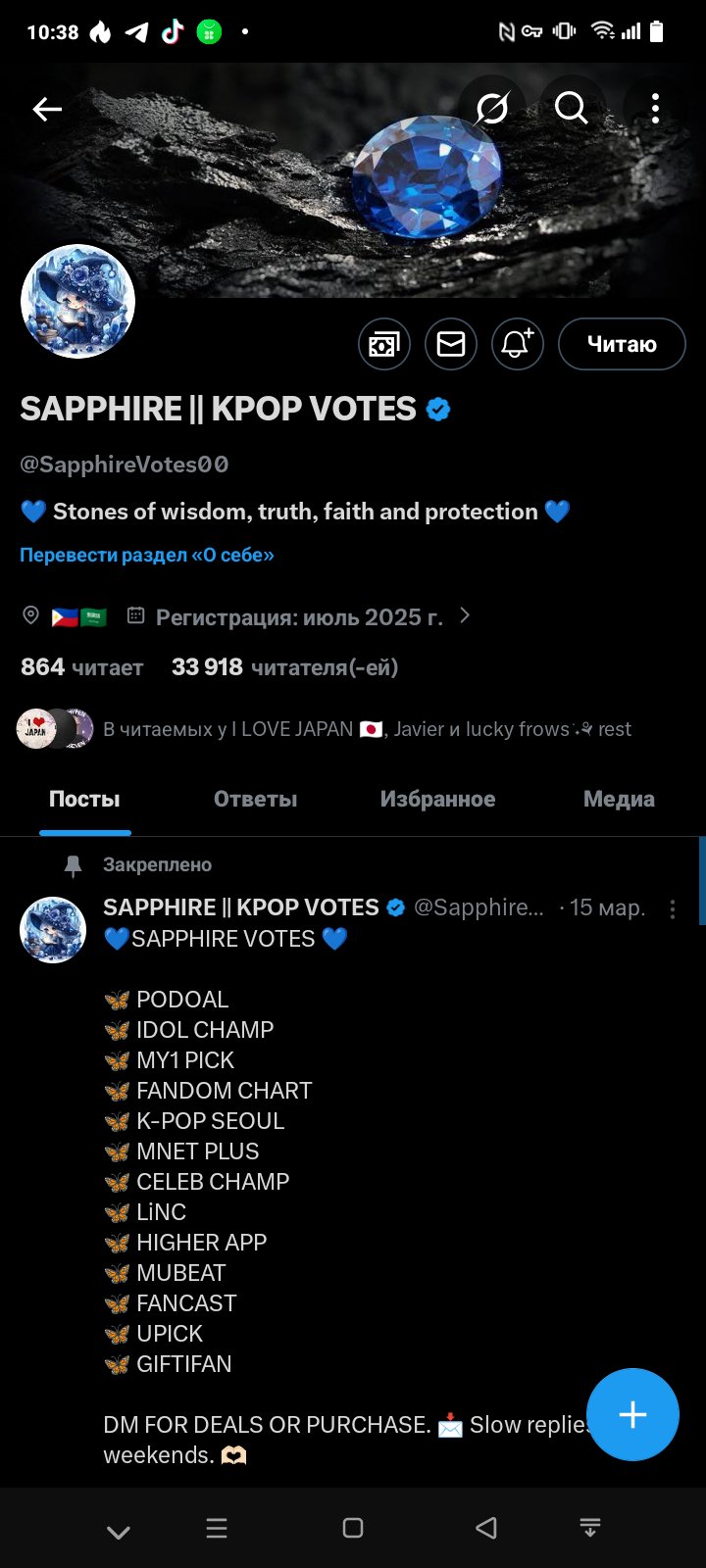Viewport: 706px width, 1568px height.
Task: Open the pinned post's more options
Action: pyautogui.click(x=673, y=908)
